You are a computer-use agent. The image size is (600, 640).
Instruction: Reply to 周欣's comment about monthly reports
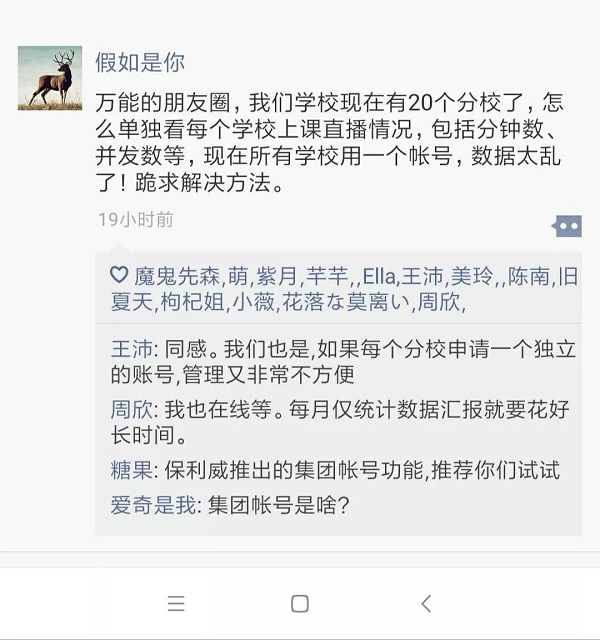click(x=350, y=422)
